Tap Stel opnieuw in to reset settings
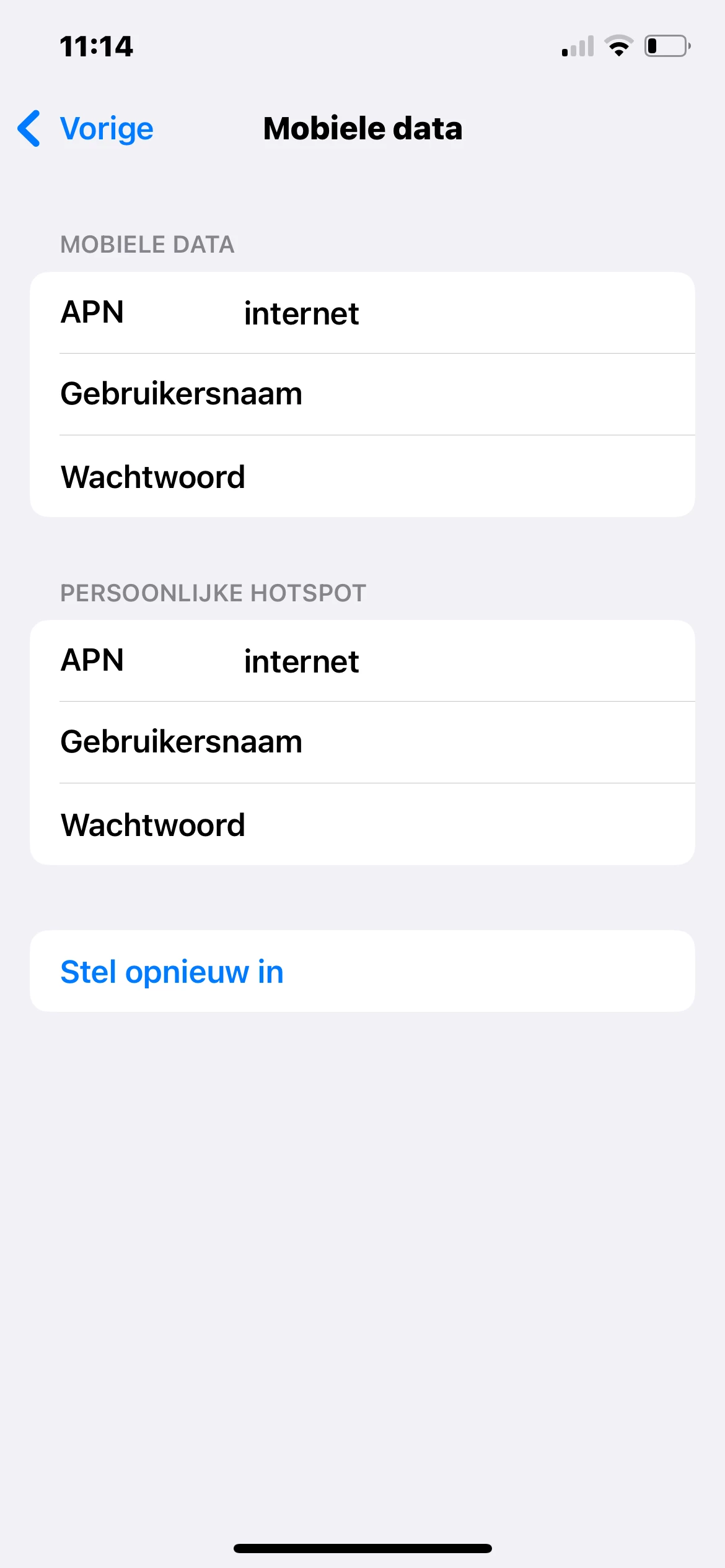 (x=172, y=972)
